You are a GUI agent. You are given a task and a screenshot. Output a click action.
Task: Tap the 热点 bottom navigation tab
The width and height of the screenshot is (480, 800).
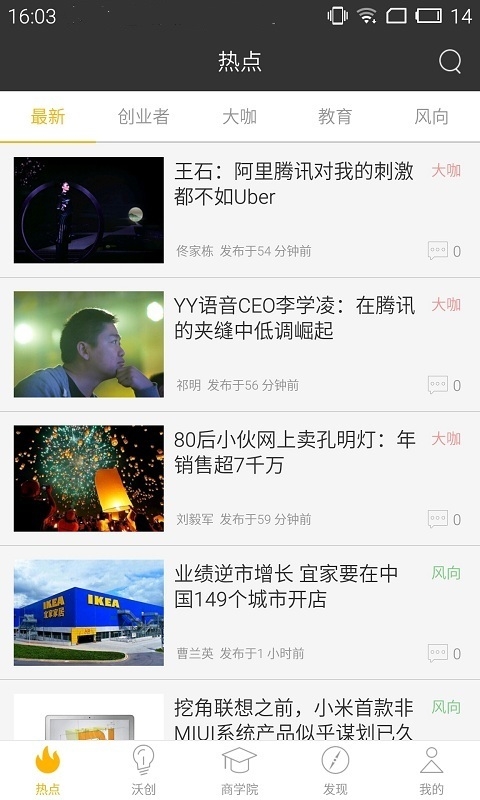tap(48, 770)
